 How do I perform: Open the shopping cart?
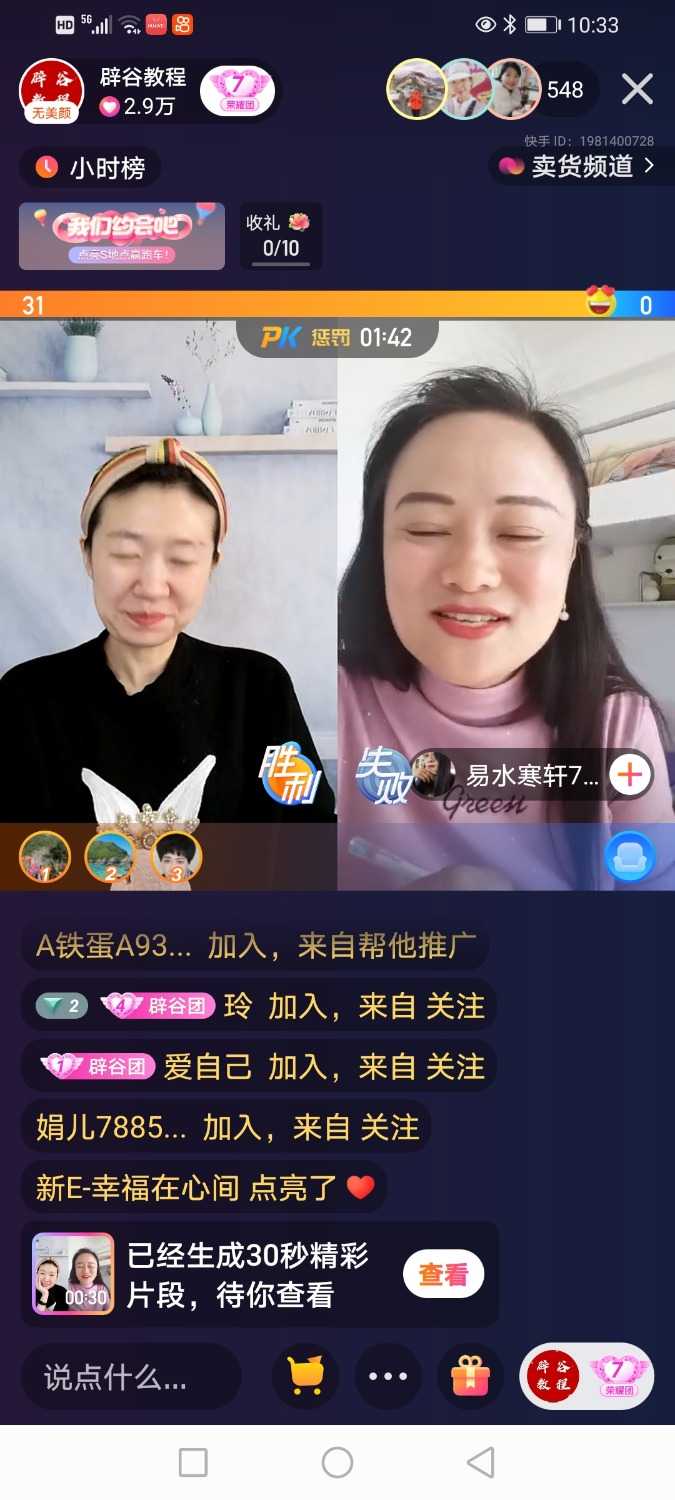coord(305,1377)
